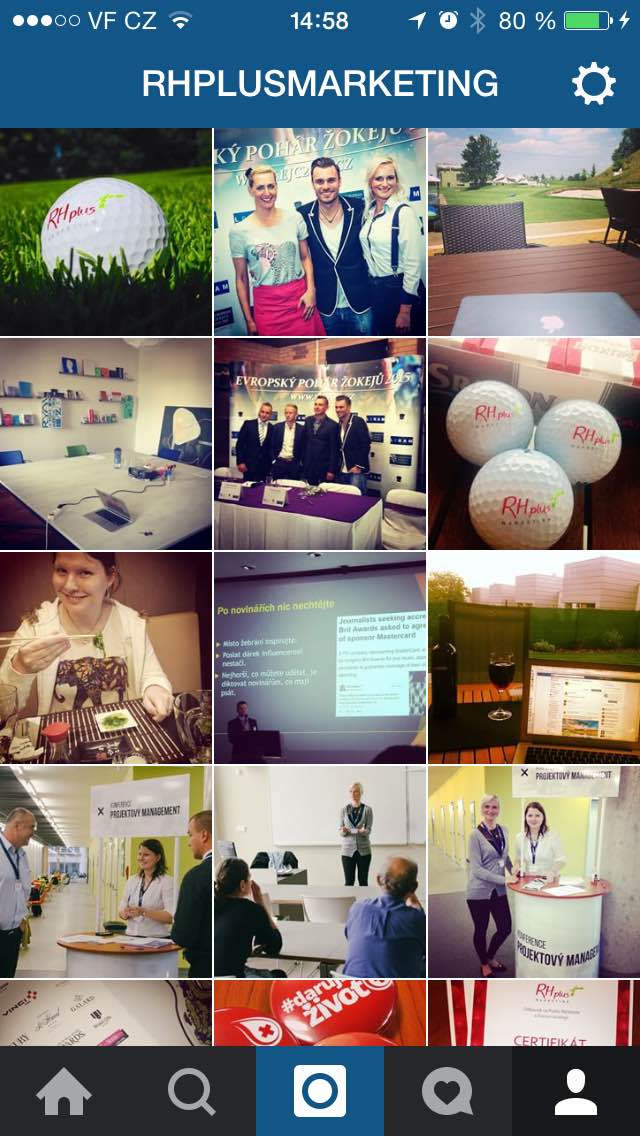Open the RH plus certifikát photo
The width and height of the screenshot is (640, 1136).
534,1013
